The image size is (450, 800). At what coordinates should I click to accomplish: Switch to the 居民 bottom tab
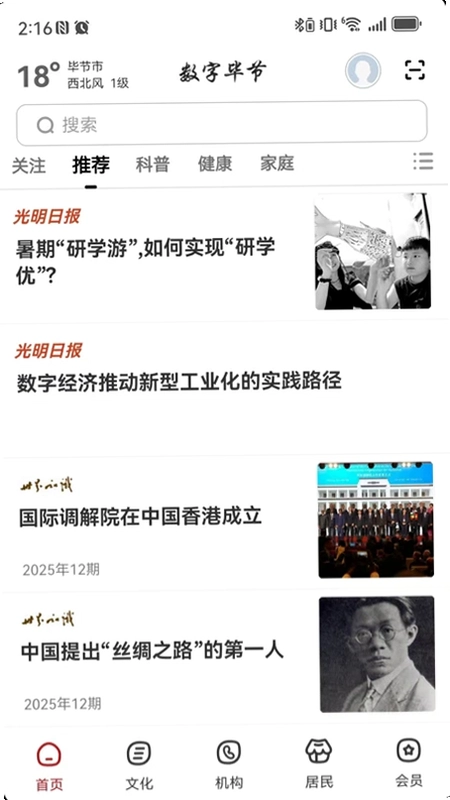pyautogui.click(x=319, y=764)
